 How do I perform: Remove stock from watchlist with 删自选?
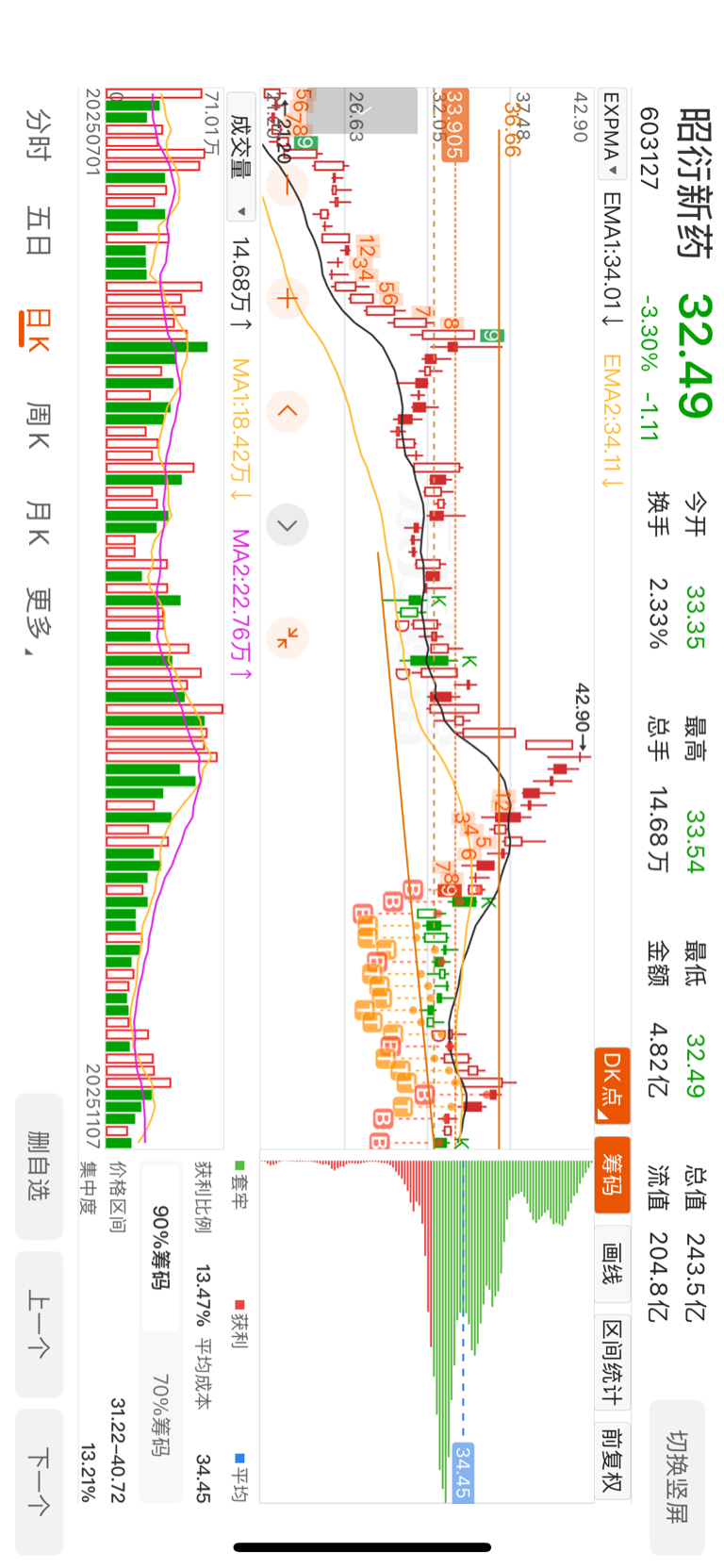(39, 1165)
